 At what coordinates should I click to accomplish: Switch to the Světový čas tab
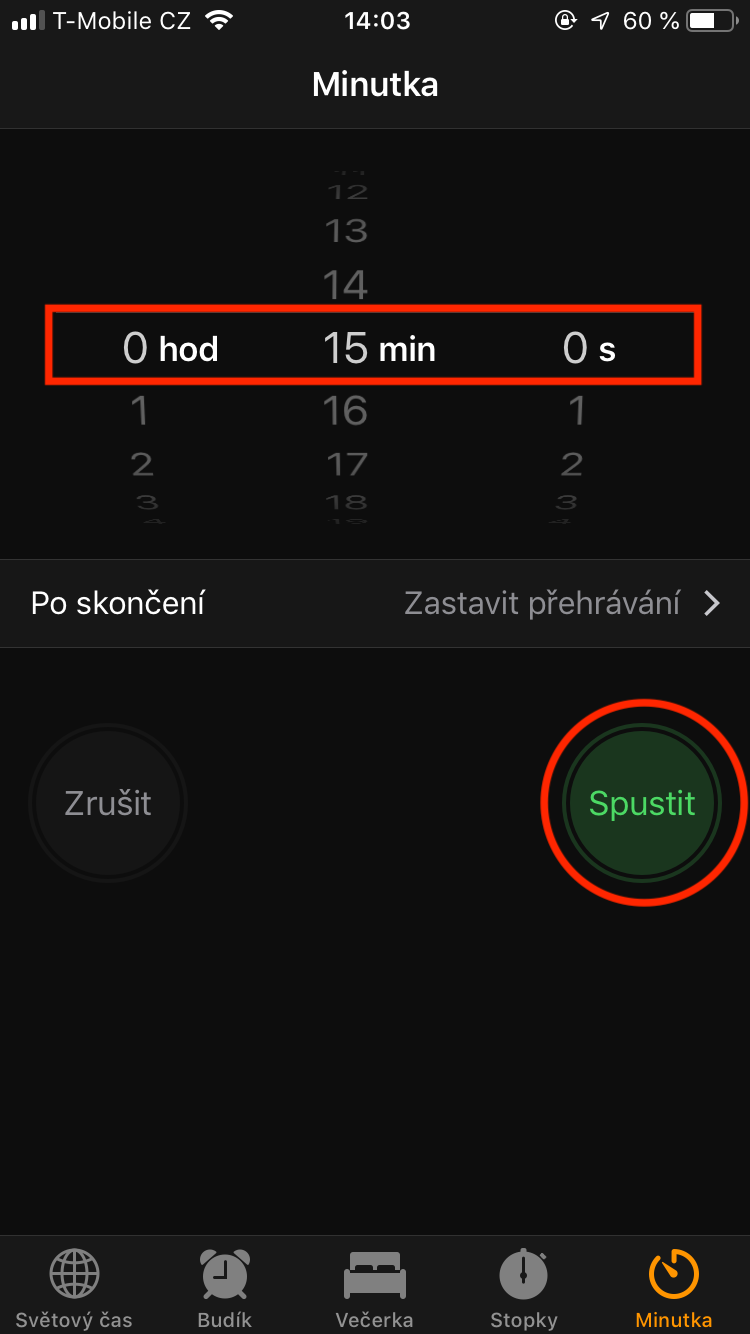74,1289
